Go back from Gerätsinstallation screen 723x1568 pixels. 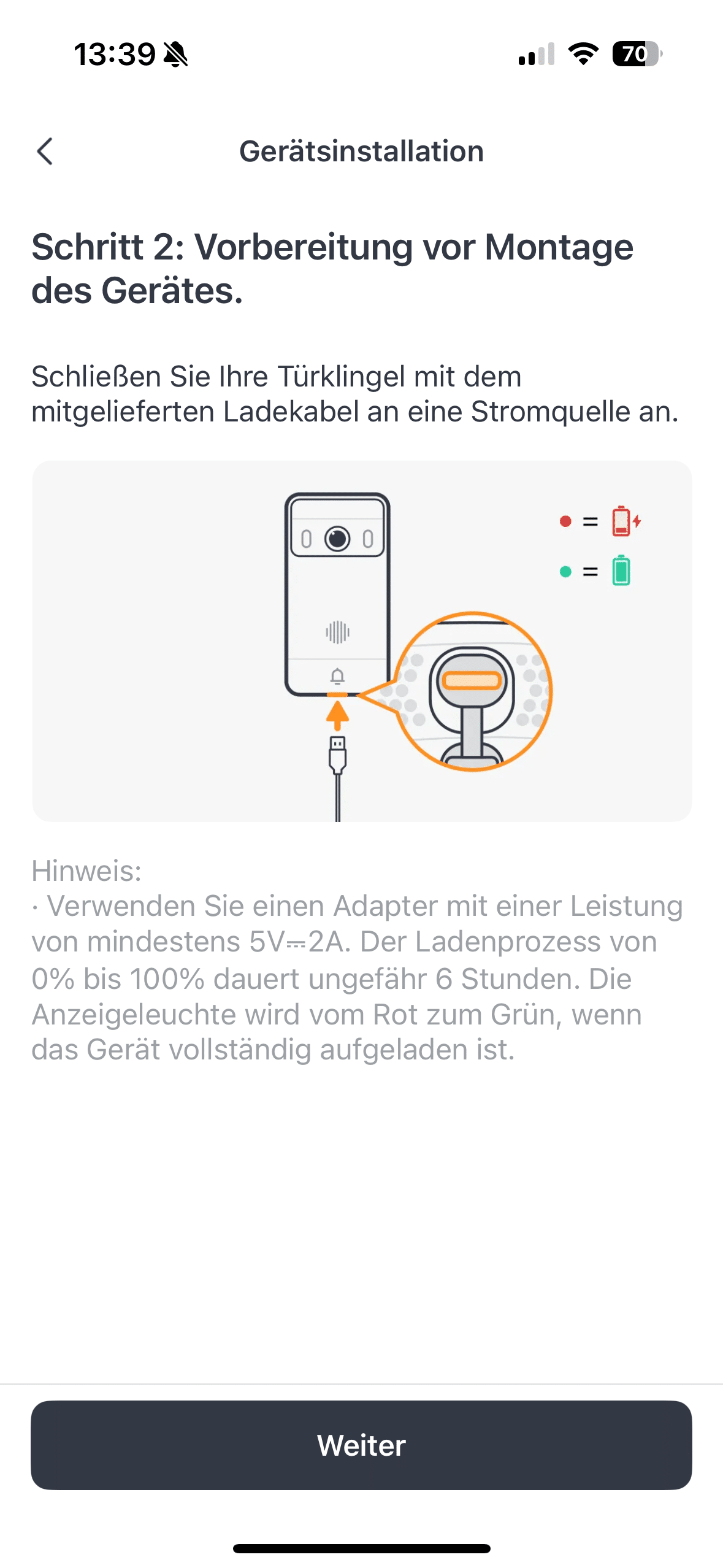coord(45,151)
